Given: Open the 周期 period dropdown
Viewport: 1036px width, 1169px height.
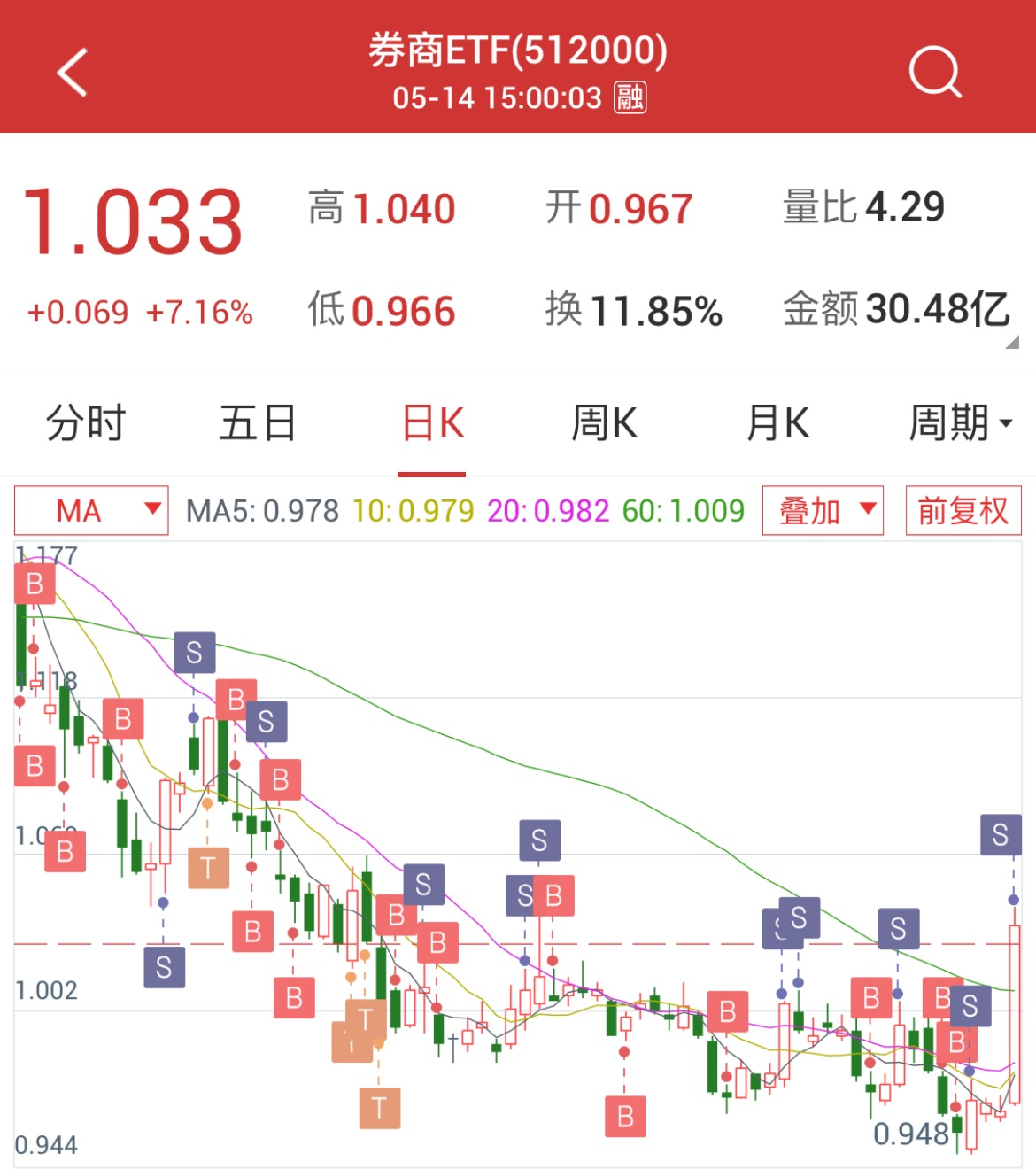Looking at the screenshot, I should (x=960, y=422).
